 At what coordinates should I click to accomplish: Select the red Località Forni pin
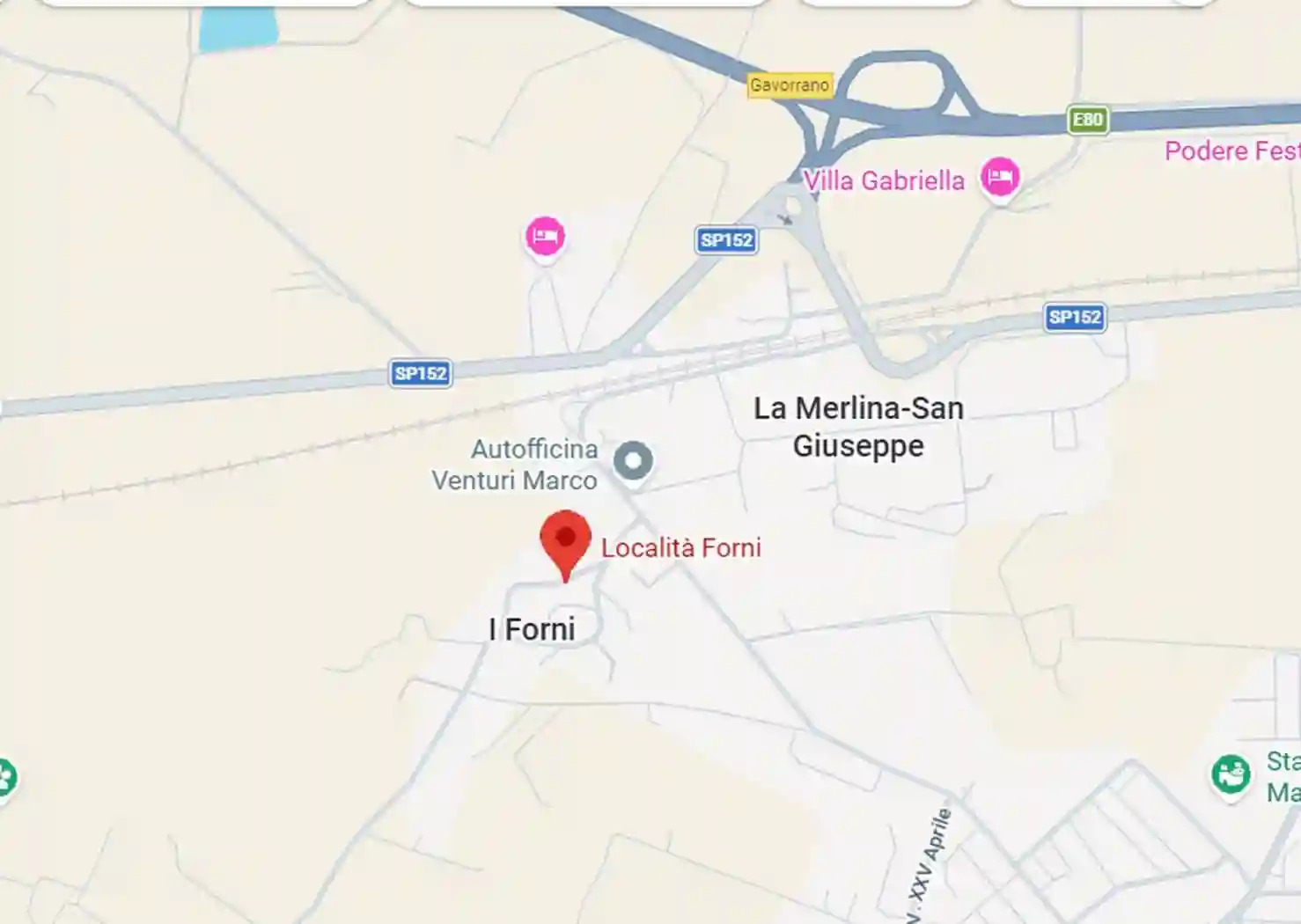[565, 539]
